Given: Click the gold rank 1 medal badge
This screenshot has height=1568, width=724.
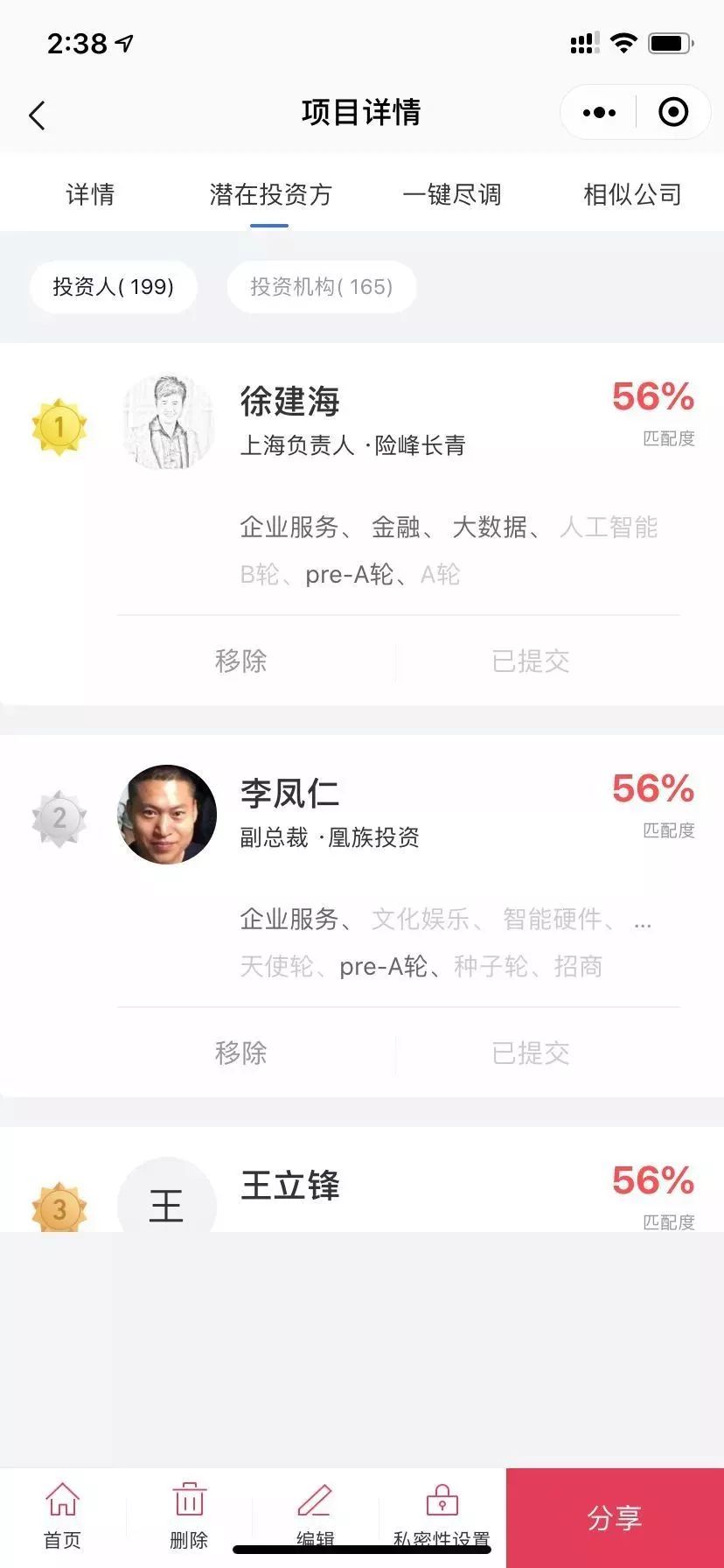Looking at the screenshot, I should pyautogui.click(x=59, y=426).
